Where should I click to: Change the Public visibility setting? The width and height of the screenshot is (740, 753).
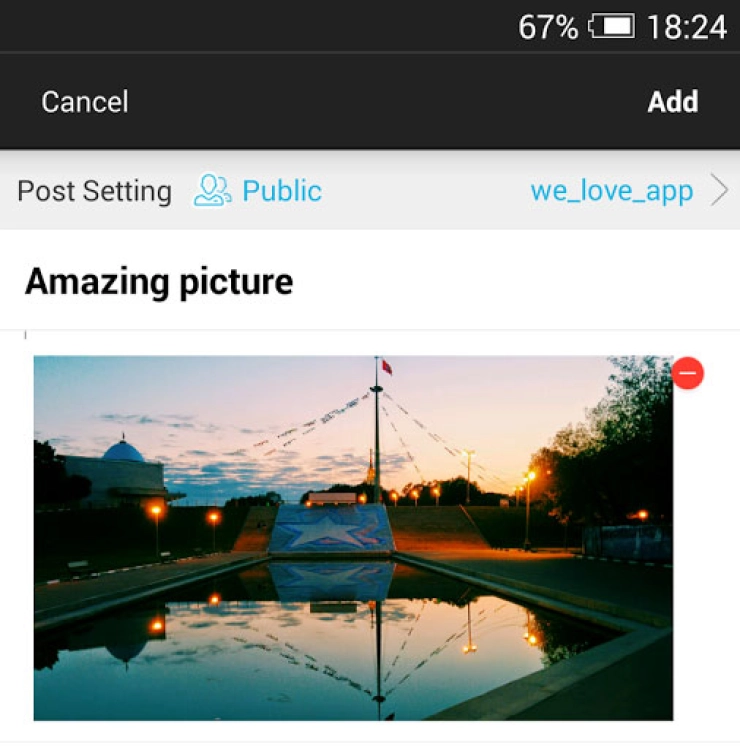(259, 190)
